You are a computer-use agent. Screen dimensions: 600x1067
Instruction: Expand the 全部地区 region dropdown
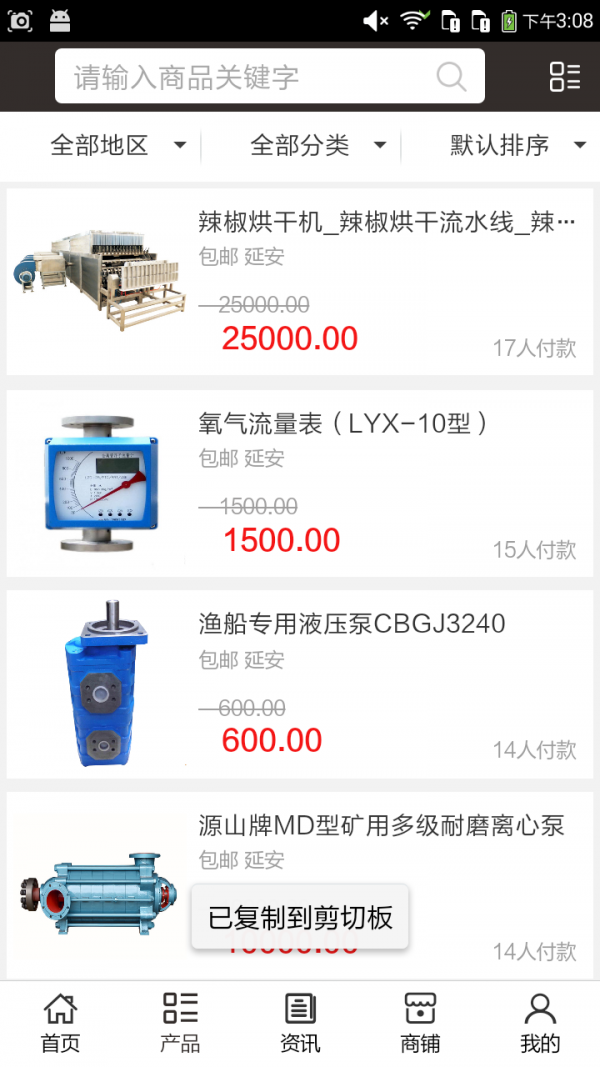[x=118, y=145]
